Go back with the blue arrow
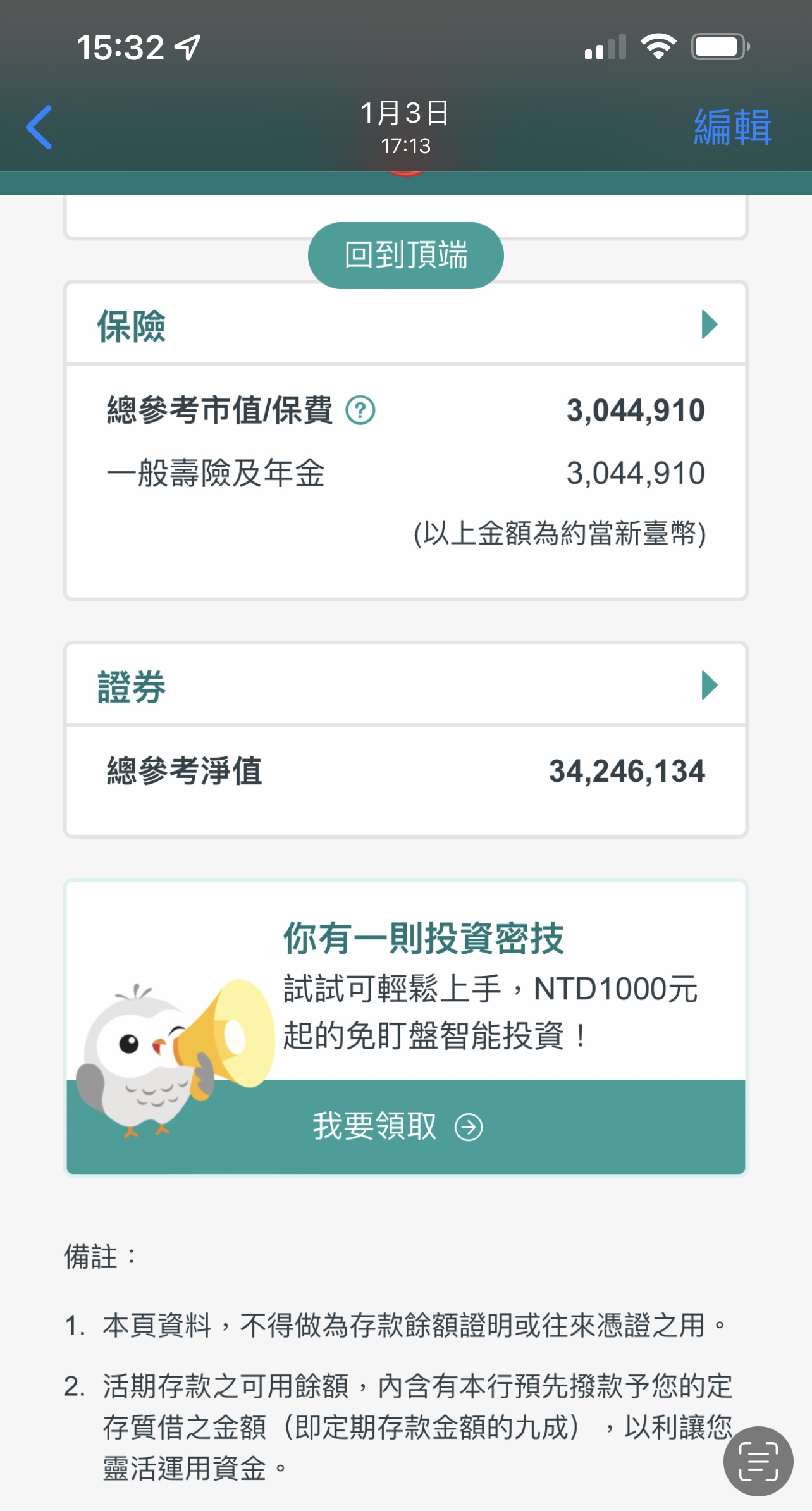Image resolution: width=812 pixels, height=1511 pixels. pyautogui.click(x=39, y=127)
